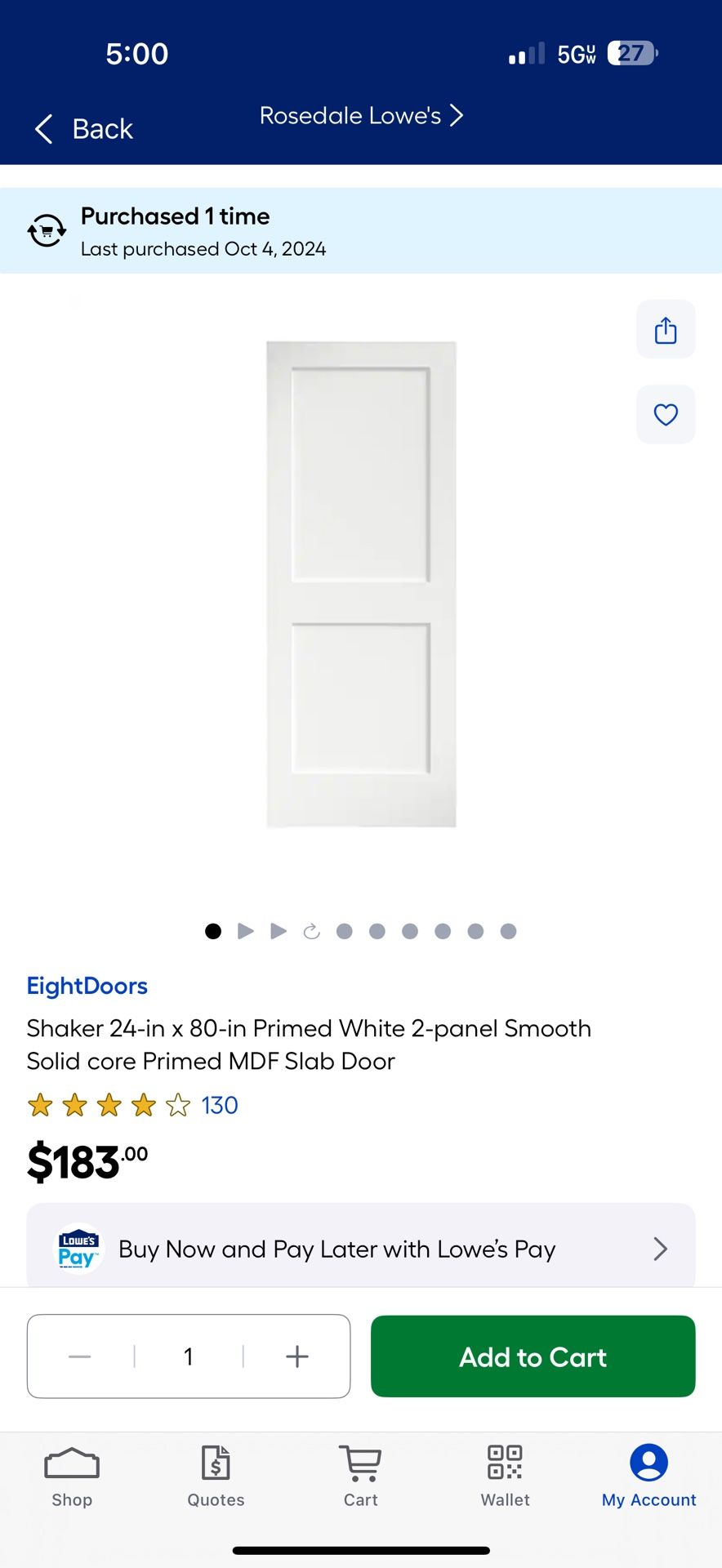Open the Cart tab
The image size is (722, 1568).
[360, 1477]
